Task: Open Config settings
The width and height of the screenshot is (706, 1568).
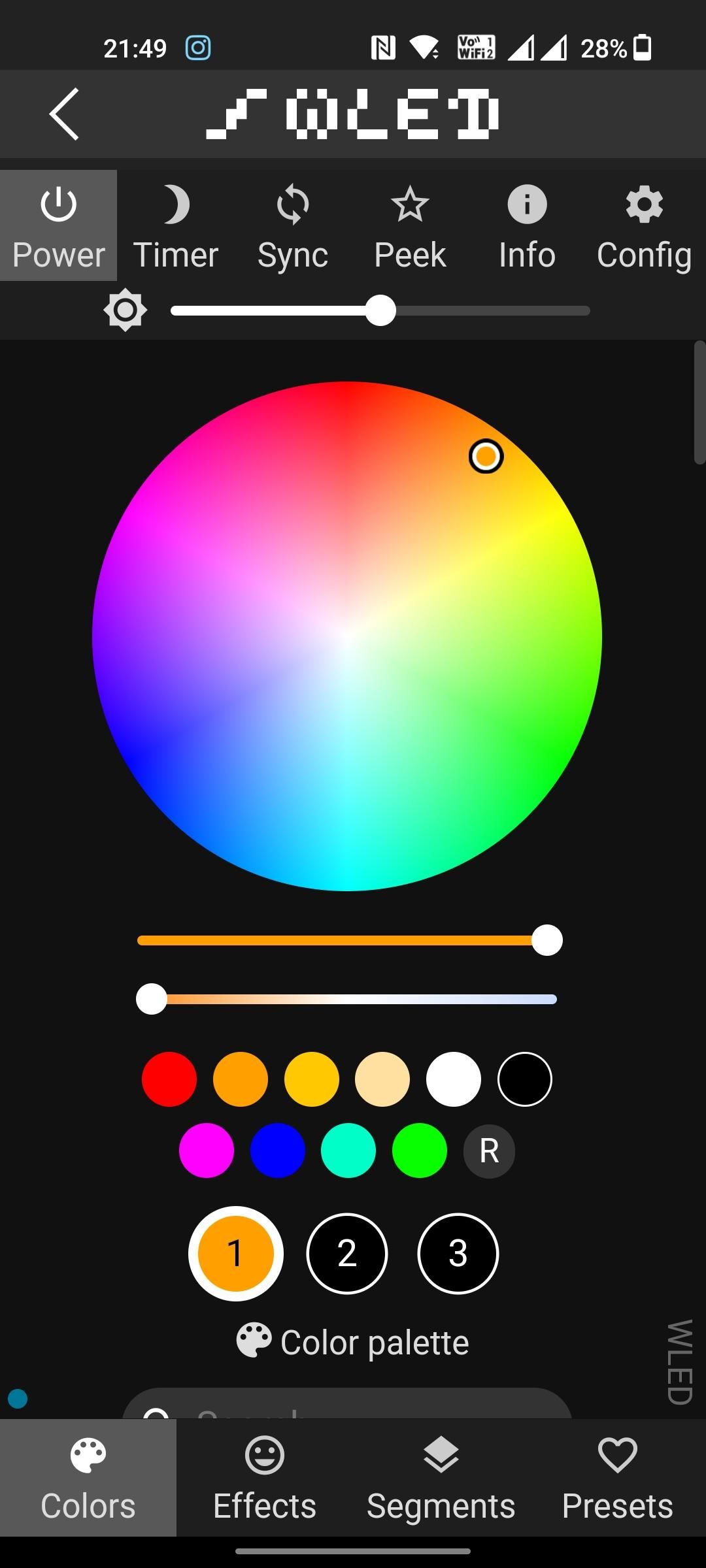Action: pos(644,225)
